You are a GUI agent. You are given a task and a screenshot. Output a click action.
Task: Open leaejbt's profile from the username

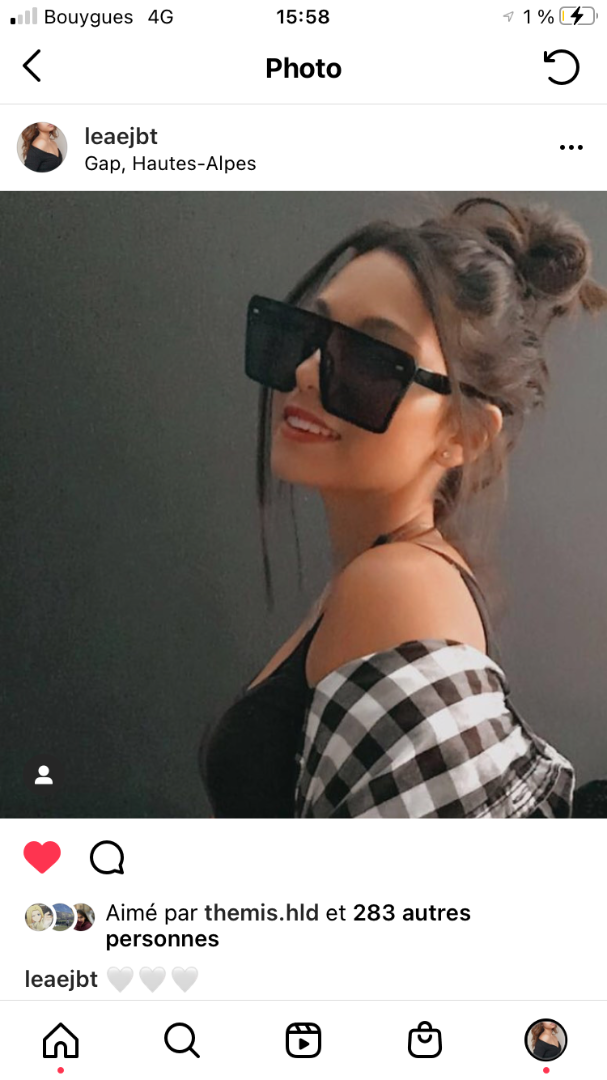[121, 136]
